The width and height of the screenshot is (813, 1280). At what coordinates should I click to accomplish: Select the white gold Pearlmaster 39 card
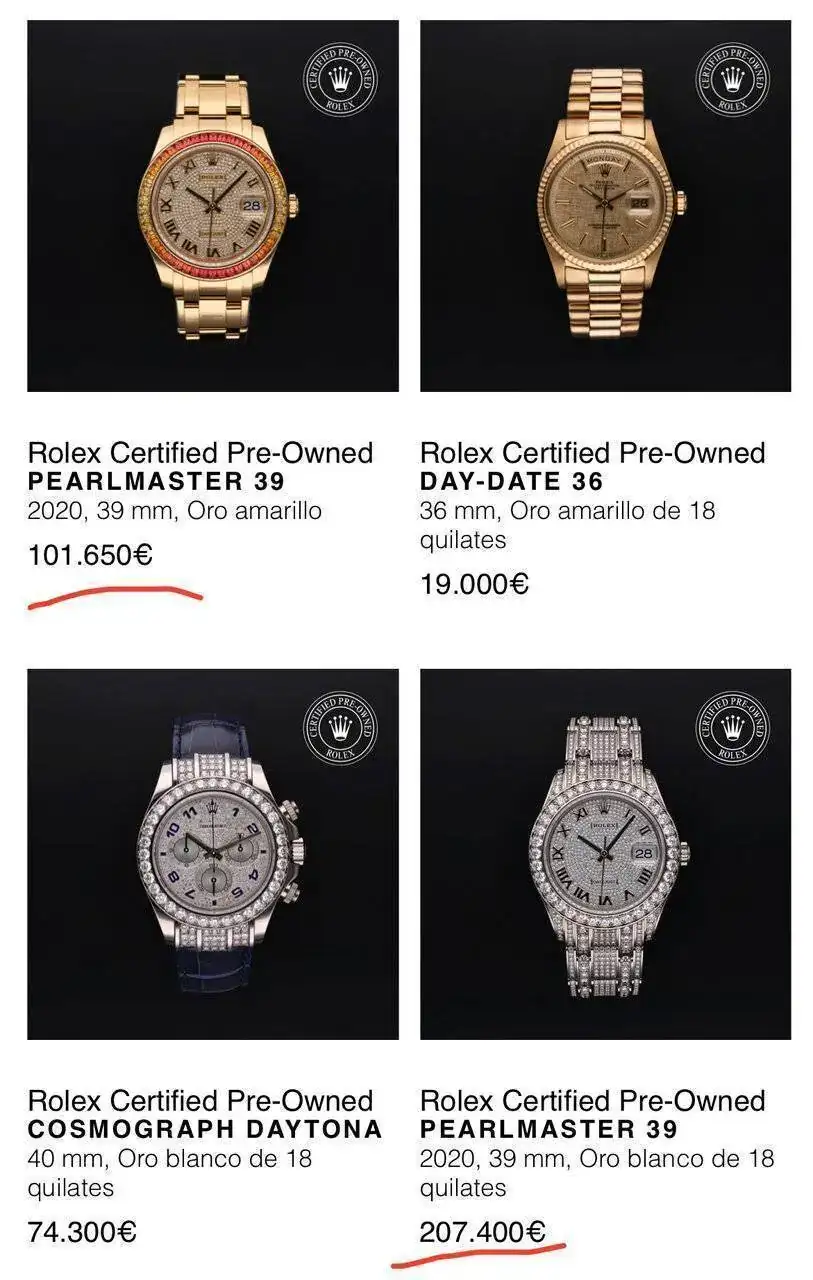pyautogui.click(x=605, y=854)
